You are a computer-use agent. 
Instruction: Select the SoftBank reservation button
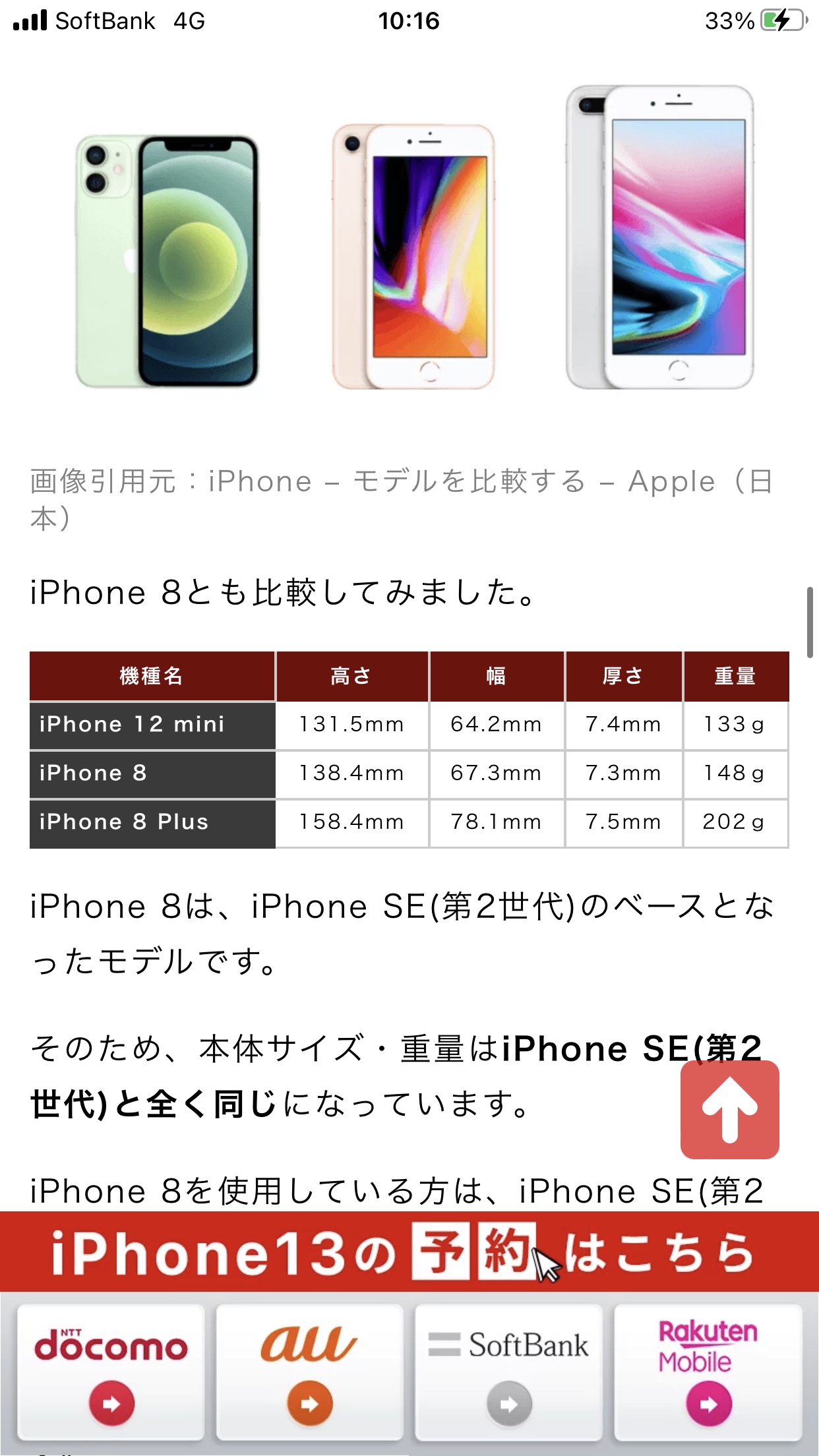pos(508,1372)
